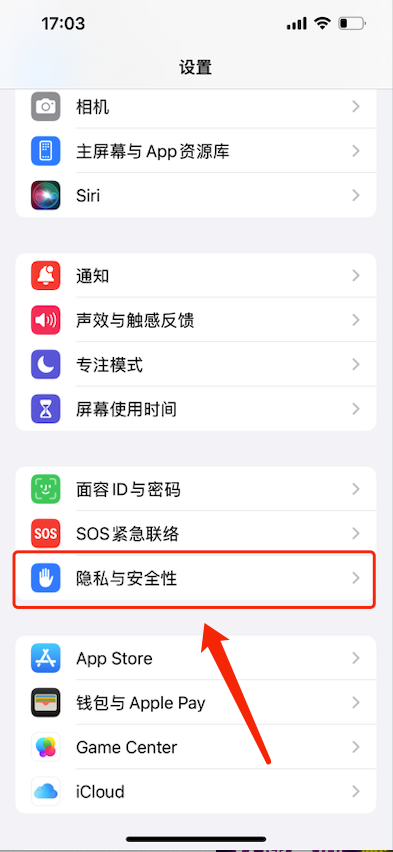
Task: Open 屏幕使用时间 settings
Action: [x=196, y=409]
